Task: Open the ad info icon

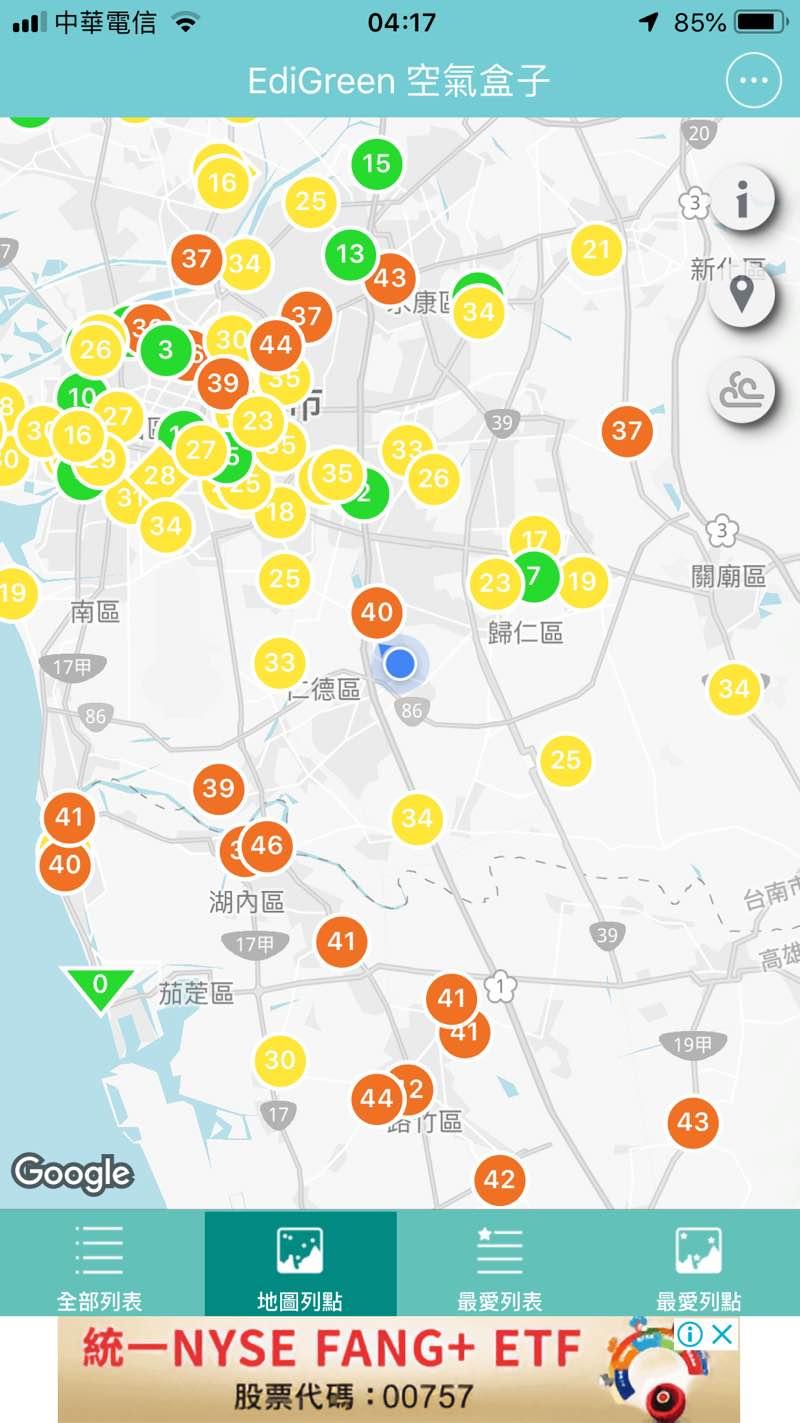Action: [690, 1334]
